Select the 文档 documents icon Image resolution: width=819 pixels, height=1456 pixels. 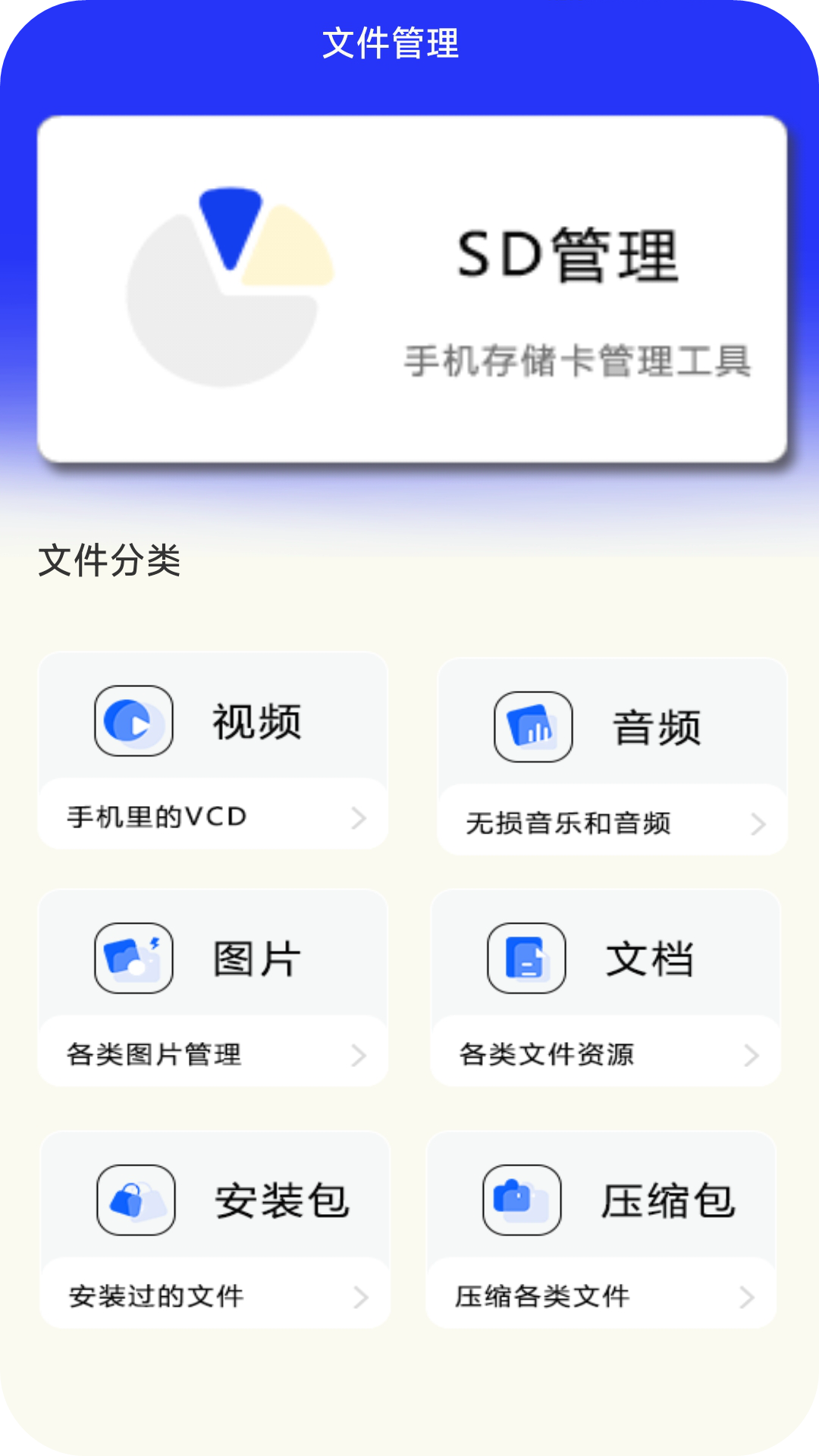click(526, 958)
